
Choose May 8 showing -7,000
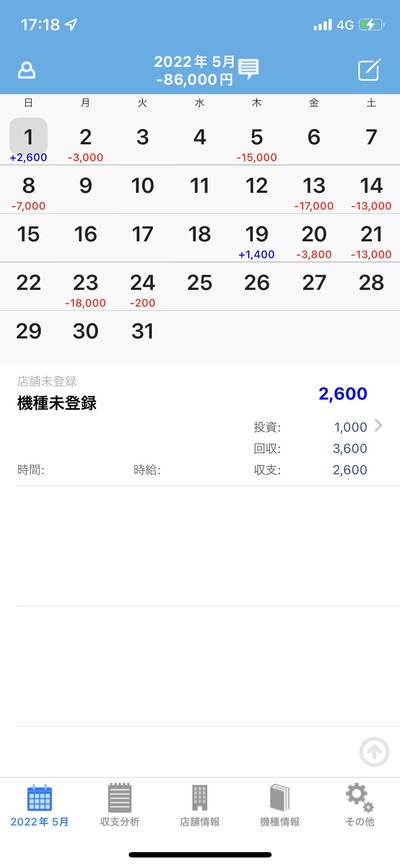(29, 190)
